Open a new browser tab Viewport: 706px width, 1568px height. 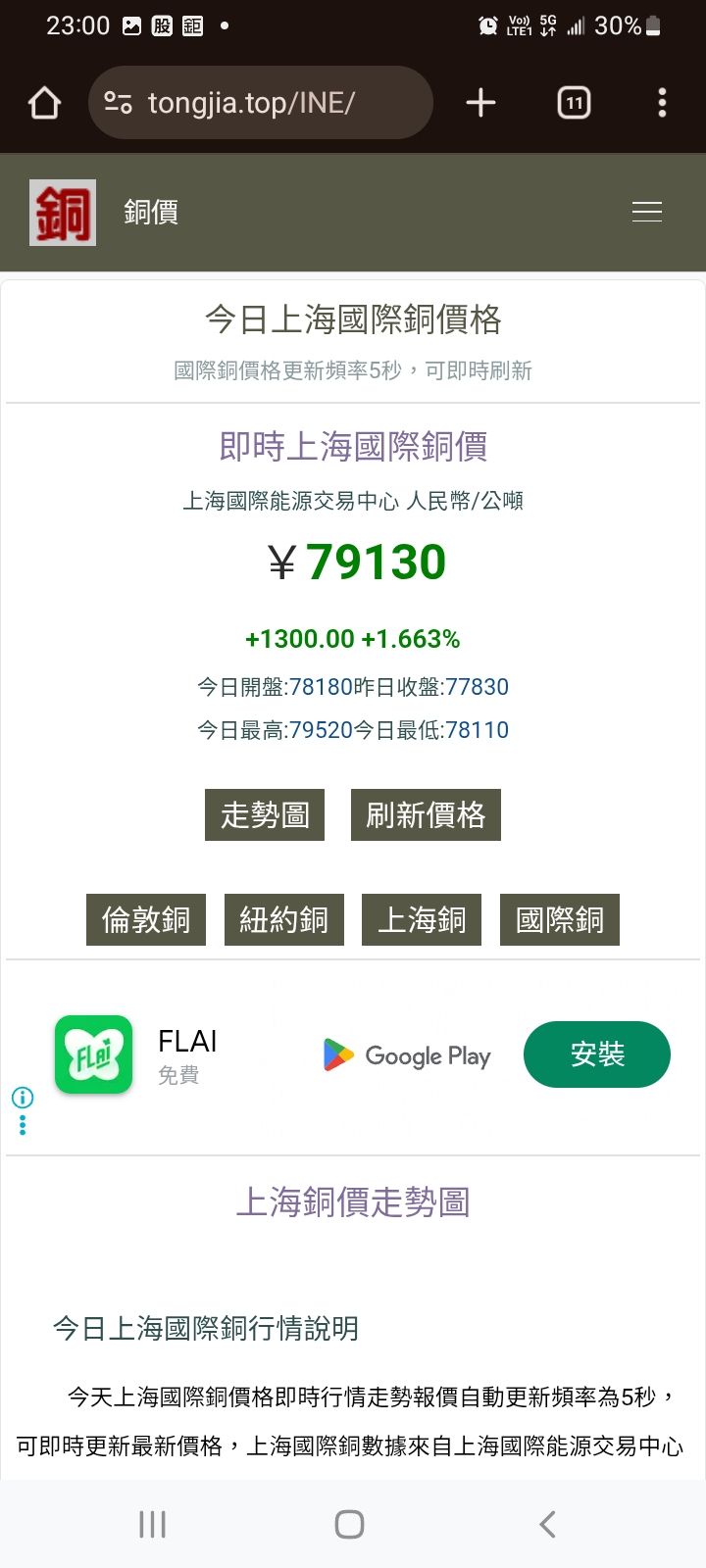[x=480, y=103]
